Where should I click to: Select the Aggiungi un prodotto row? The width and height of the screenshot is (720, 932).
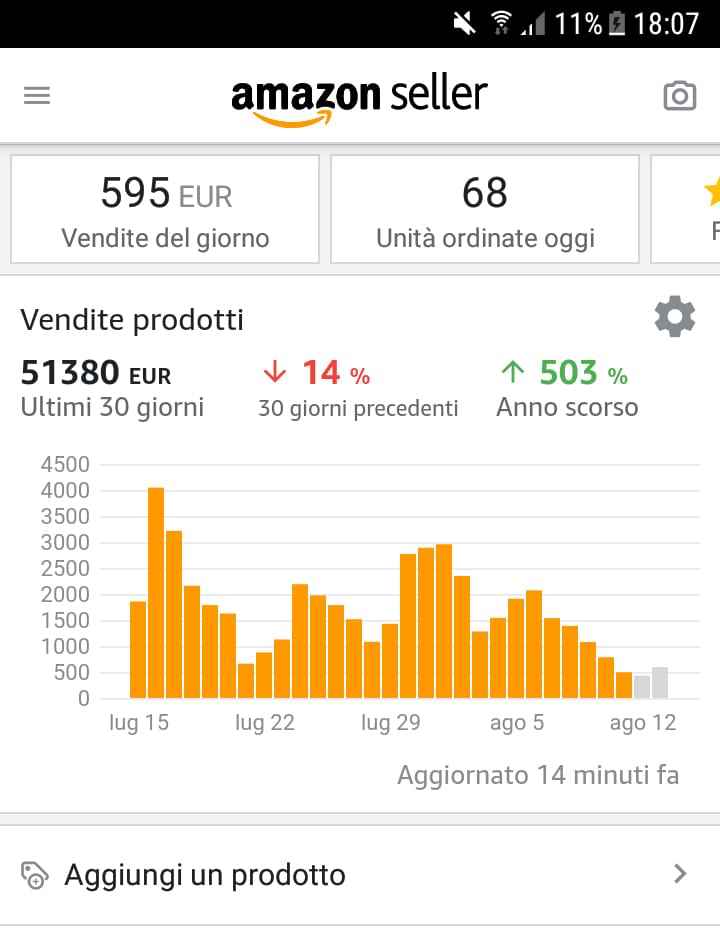tap(360, 875)
